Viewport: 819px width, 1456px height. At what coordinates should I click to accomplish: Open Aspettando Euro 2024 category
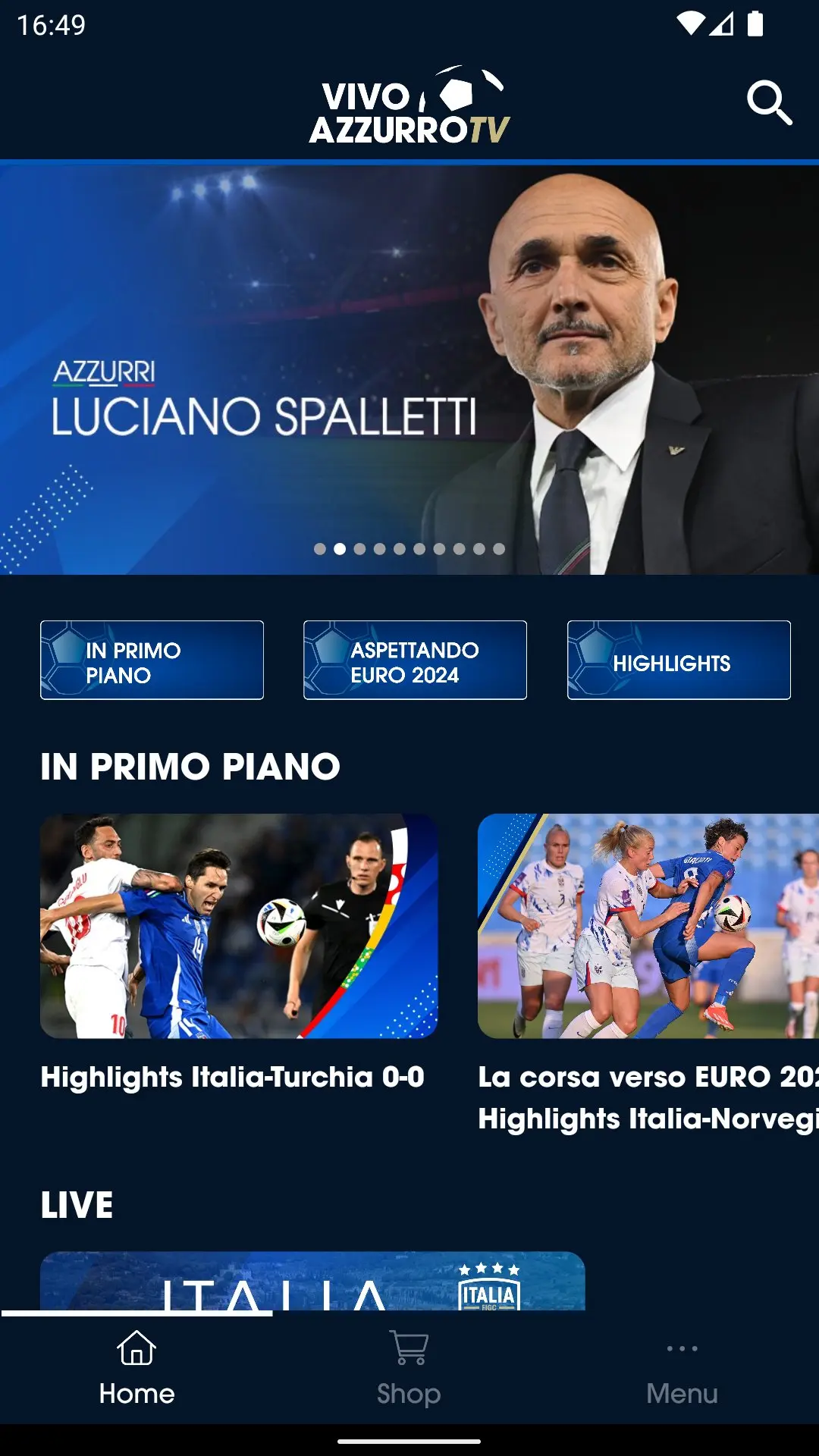coord(415,661)
